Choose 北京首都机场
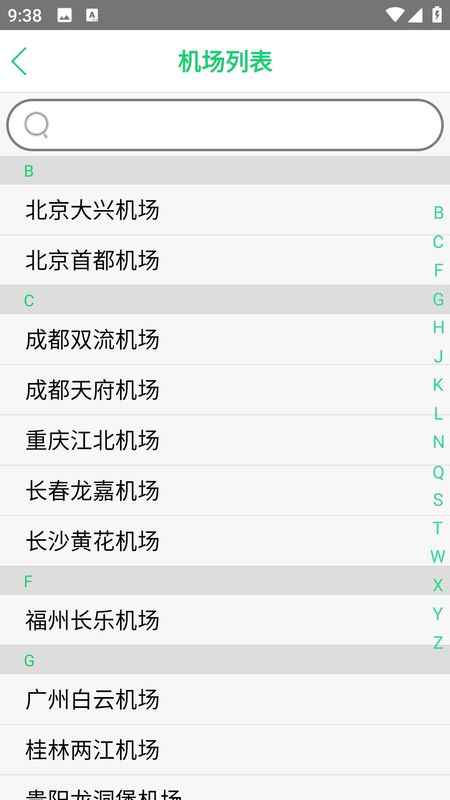 point(225,260)
